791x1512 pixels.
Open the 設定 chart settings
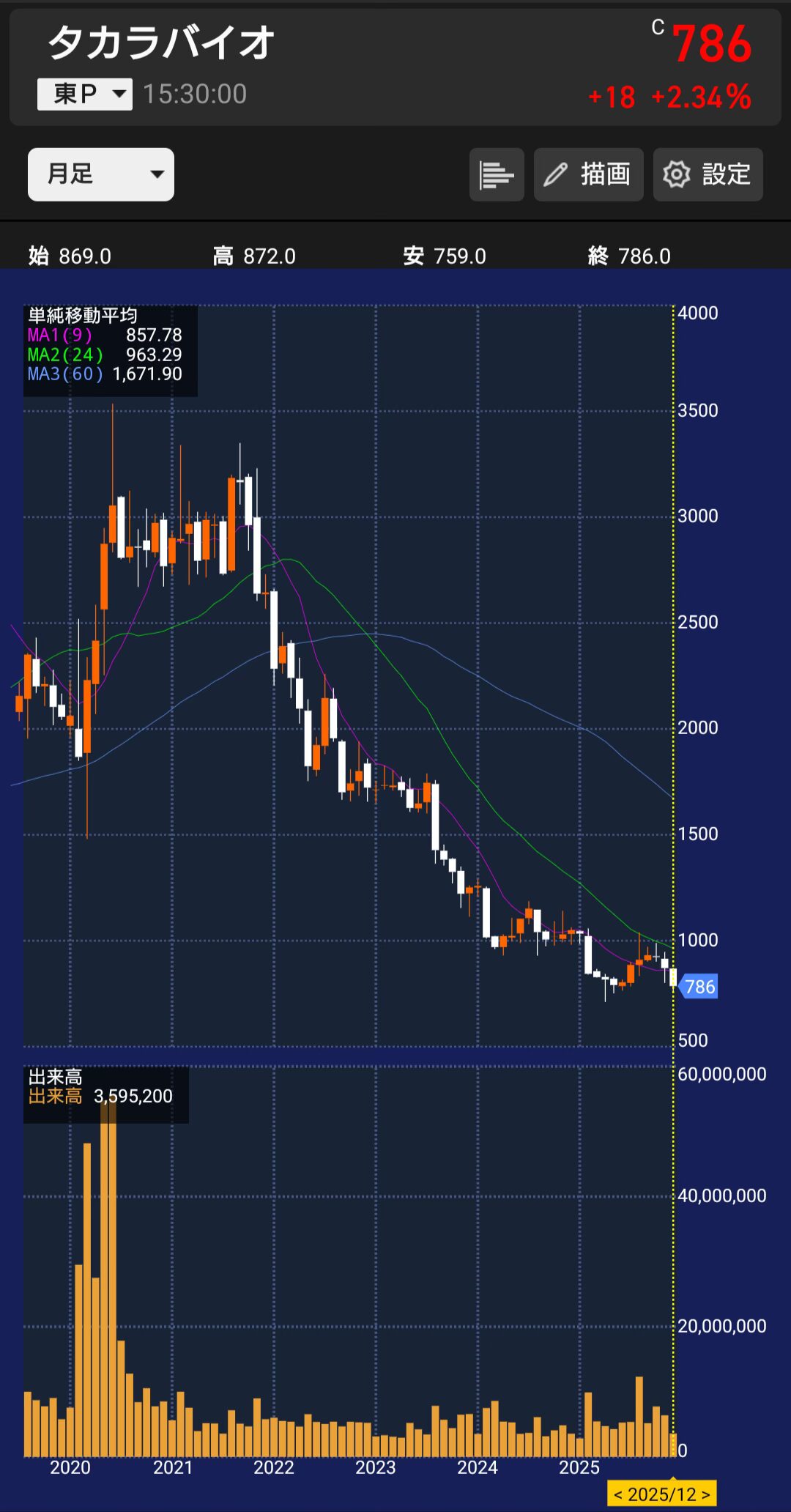point(708,174)
